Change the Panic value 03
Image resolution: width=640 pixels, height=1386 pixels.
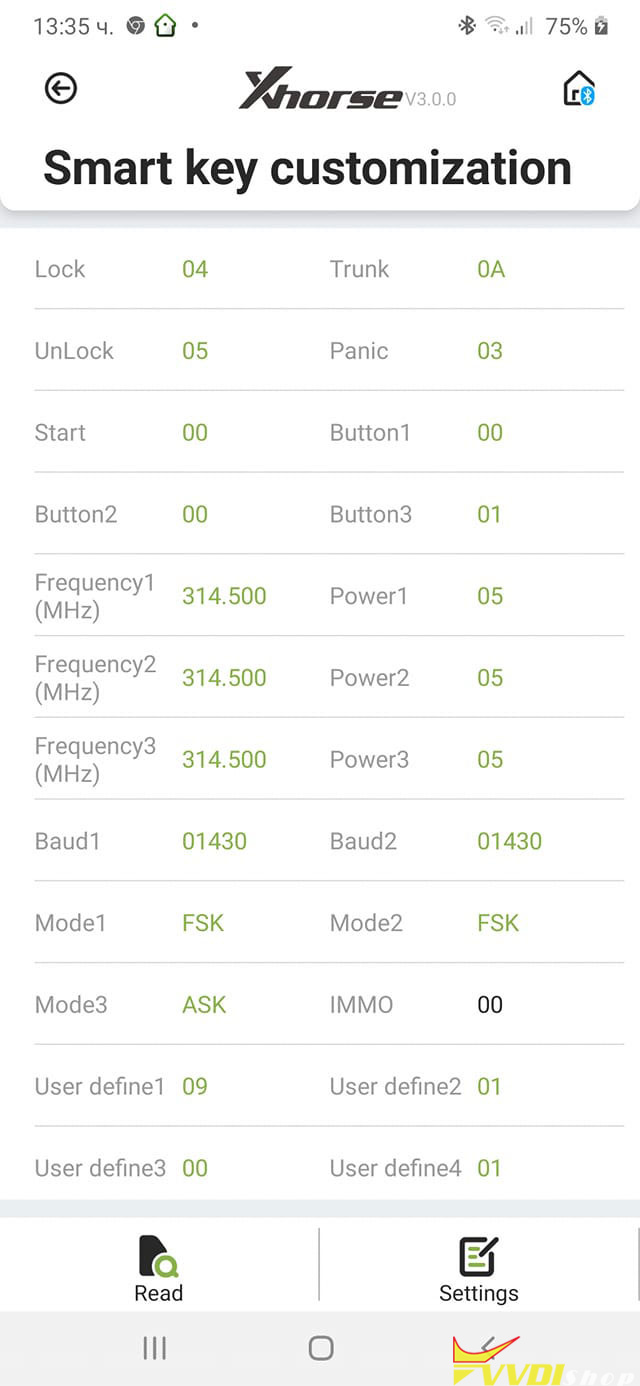[x=490, y=351]
